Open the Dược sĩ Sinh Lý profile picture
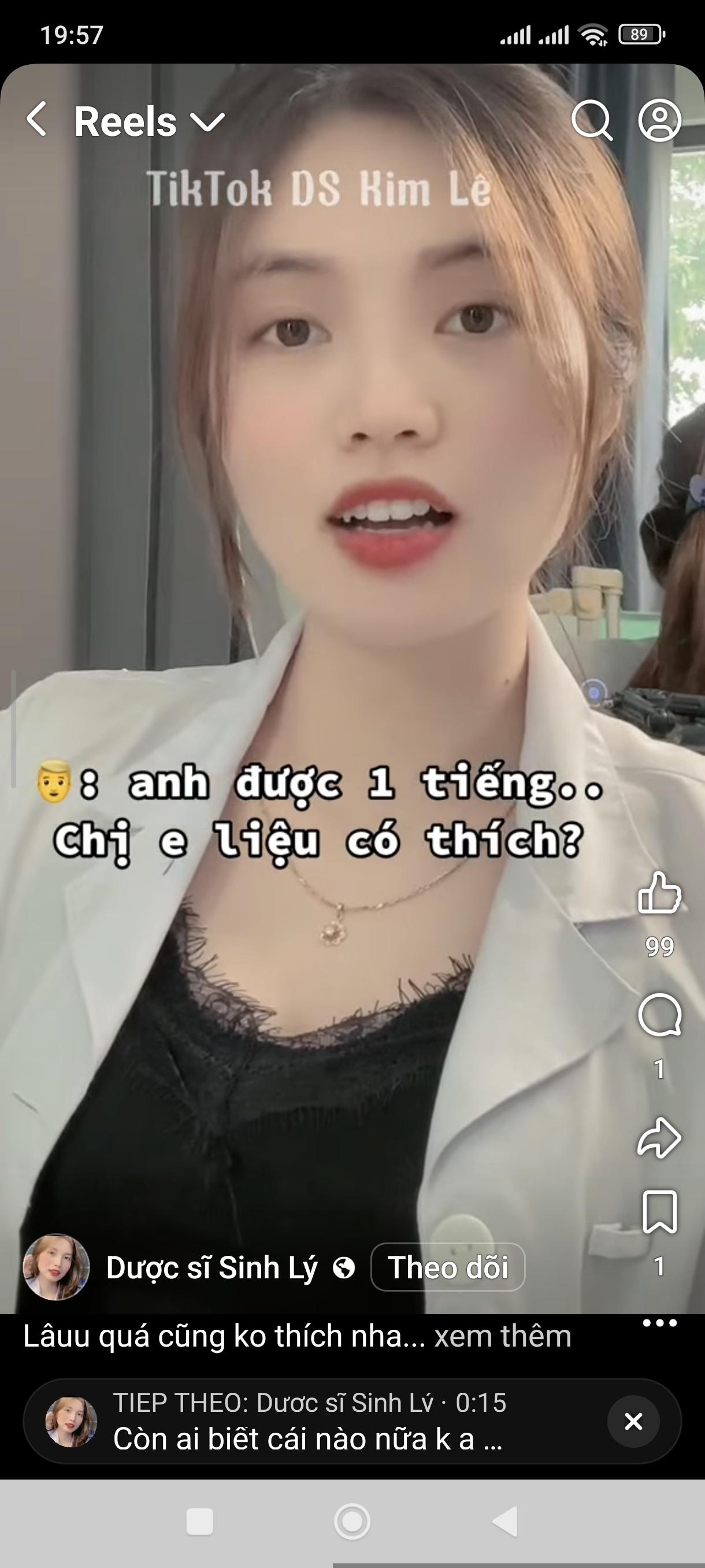The height and width of the screenshot is (1568, 705). (56, 1267)
